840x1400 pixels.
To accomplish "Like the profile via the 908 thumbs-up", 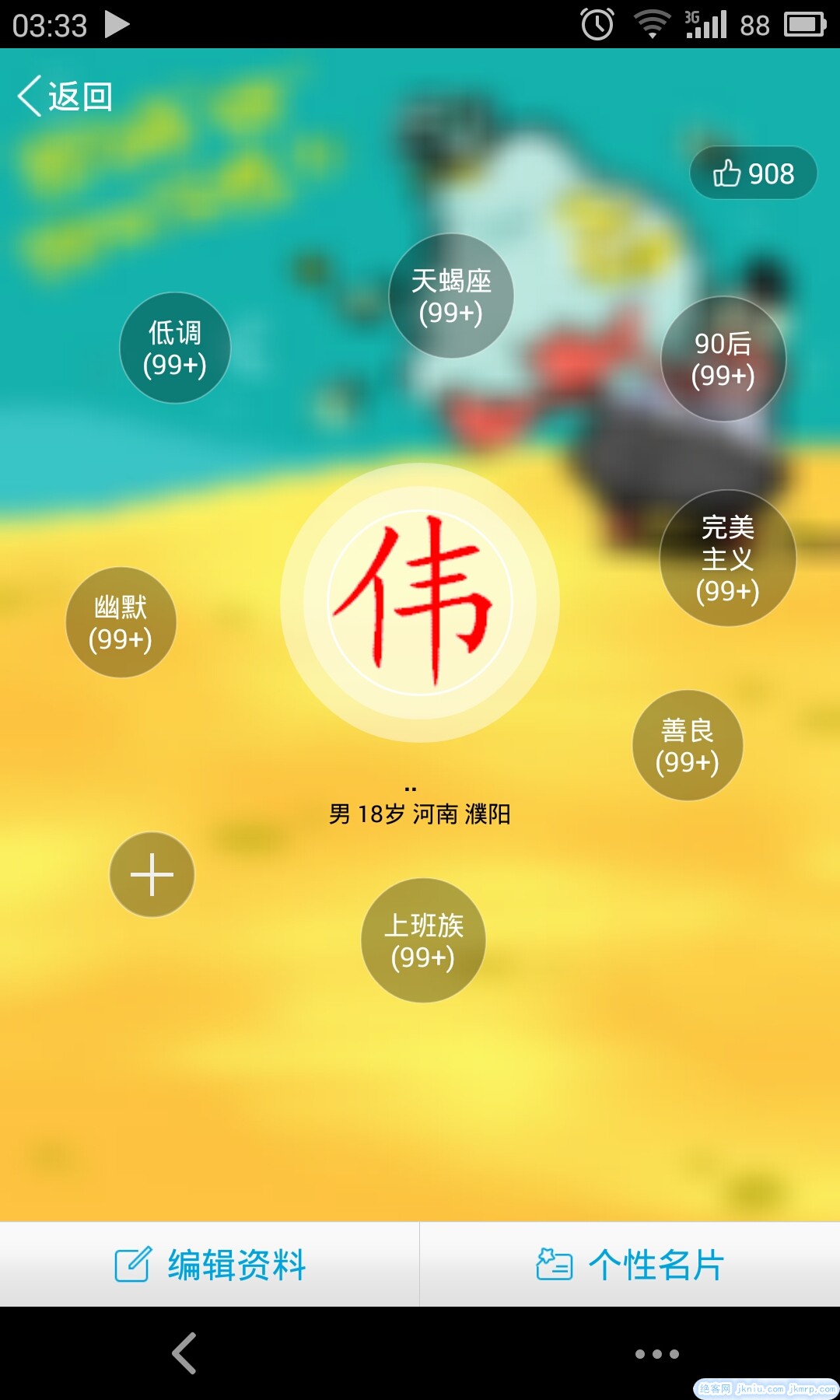I will click(753, 173).
